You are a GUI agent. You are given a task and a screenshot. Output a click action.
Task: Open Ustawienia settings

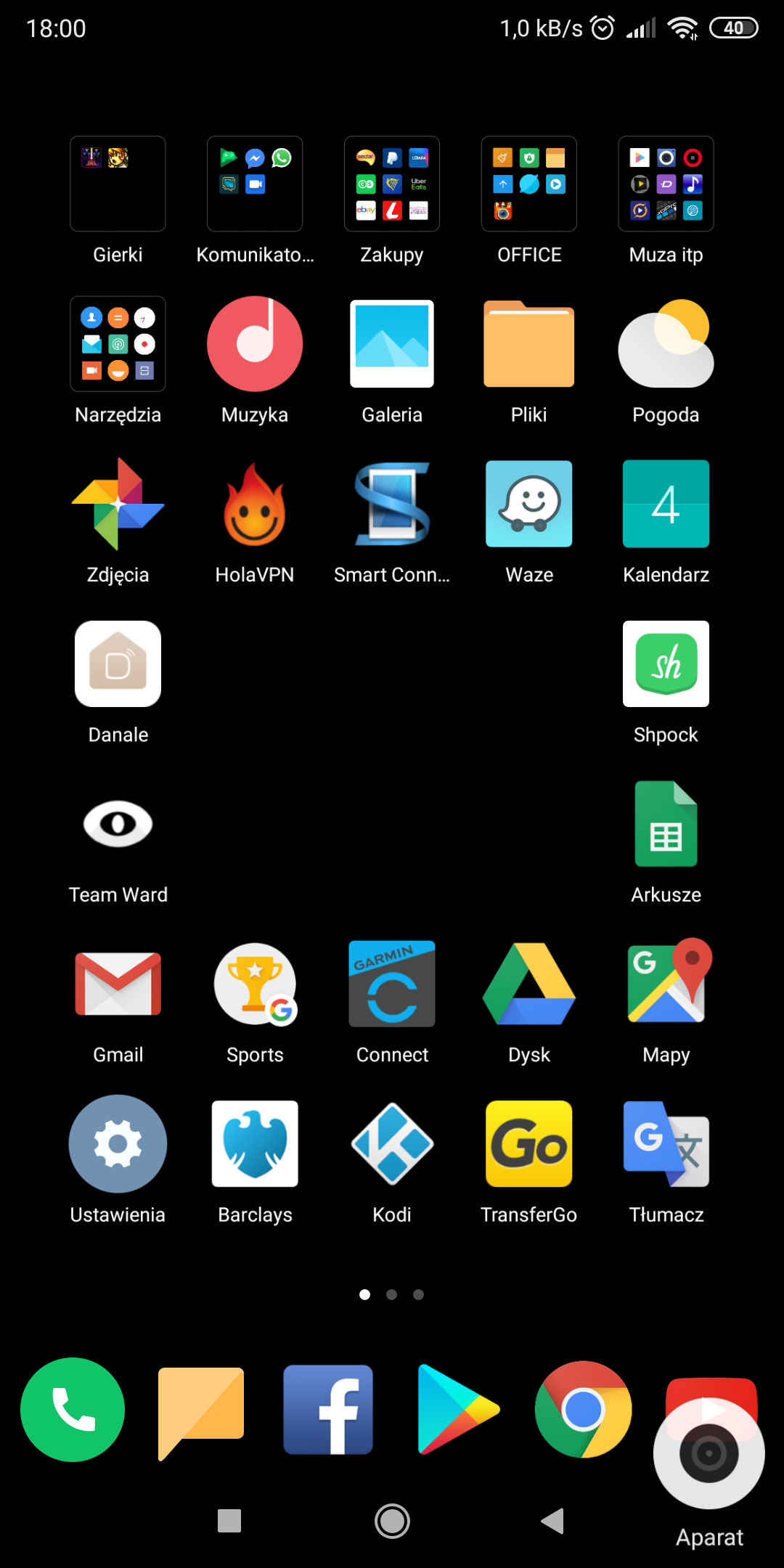coord(118,1144)
